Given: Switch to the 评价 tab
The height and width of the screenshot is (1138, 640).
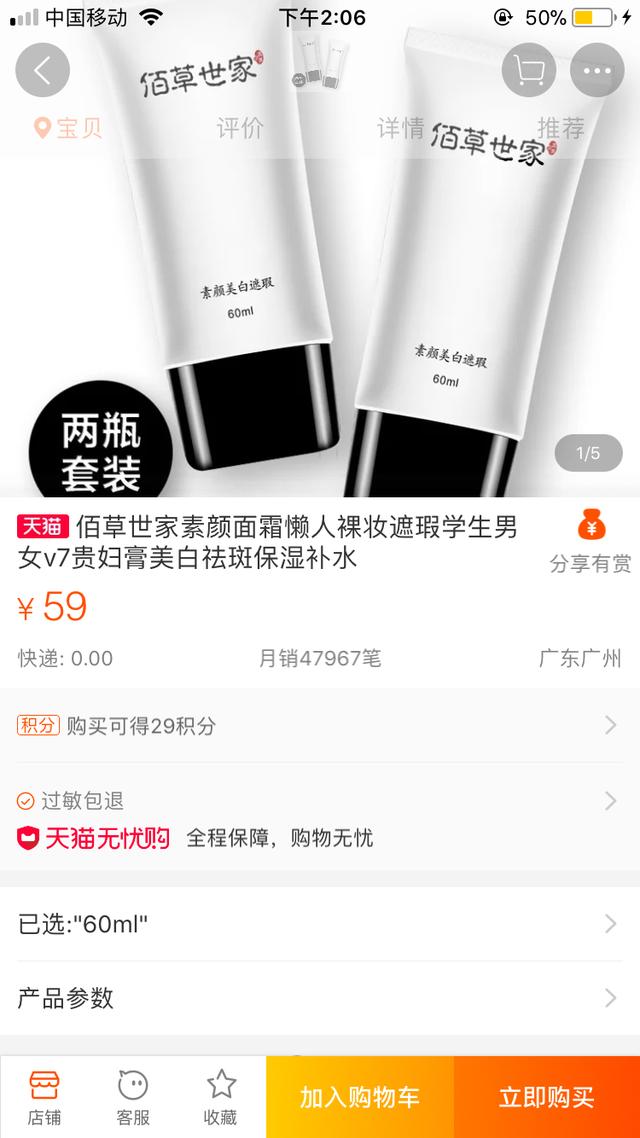Looking at the screenshot, I should point(240,128).
